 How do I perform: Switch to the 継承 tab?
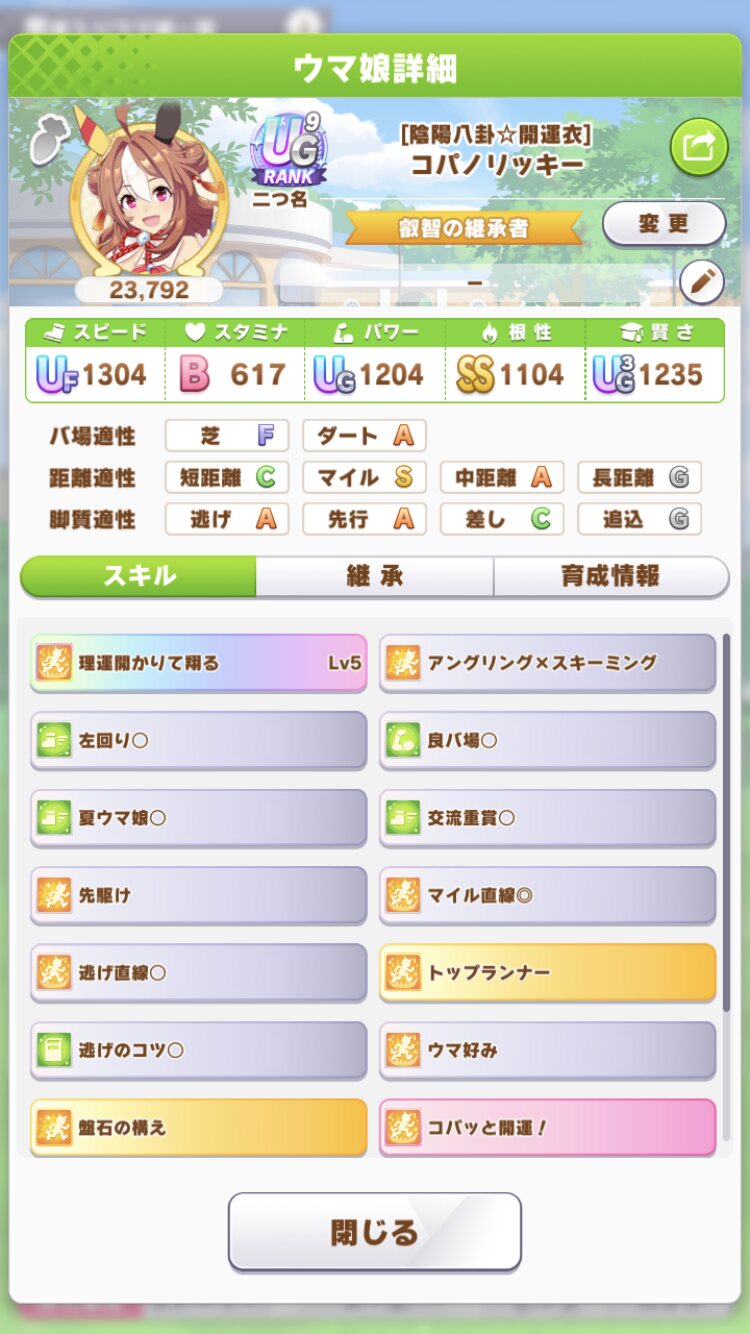374,576
